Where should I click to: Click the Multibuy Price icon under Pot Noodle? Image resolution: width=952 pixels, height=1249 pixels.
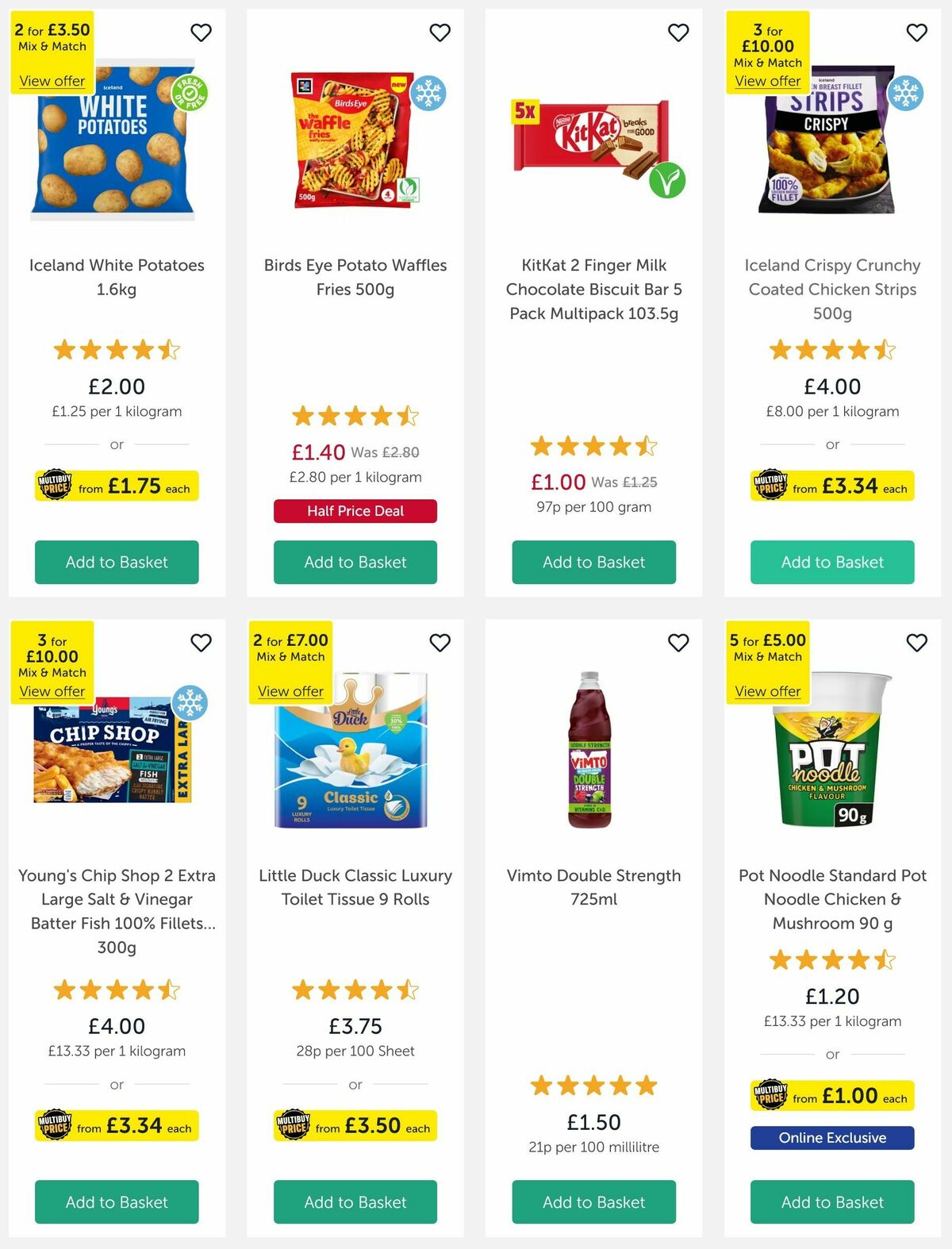[x=769, y=1096]
